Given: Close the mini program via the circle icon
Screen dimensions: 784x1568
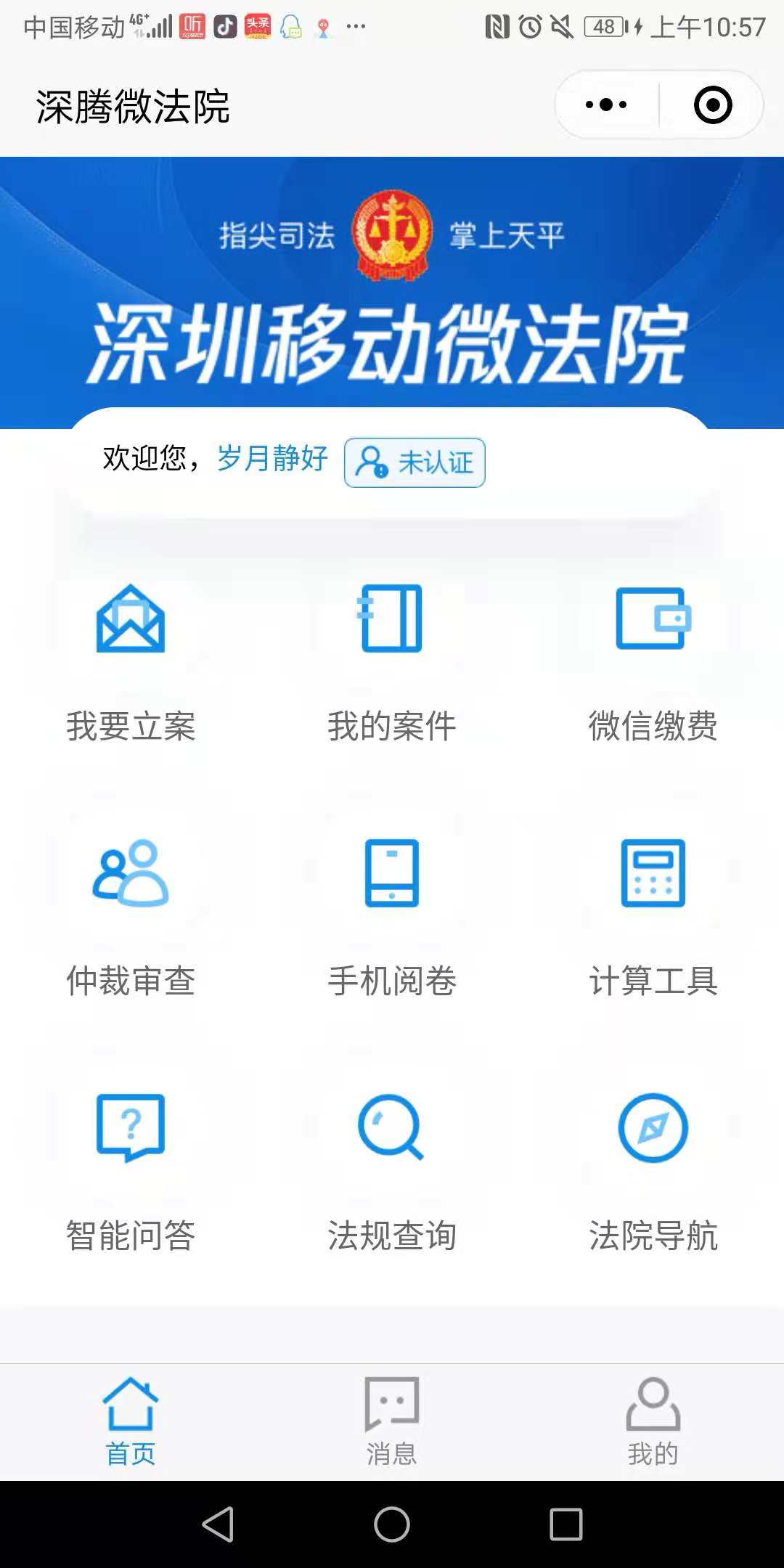Looking at the screenshot, I should pyautogui.click(x=712, y=105).
